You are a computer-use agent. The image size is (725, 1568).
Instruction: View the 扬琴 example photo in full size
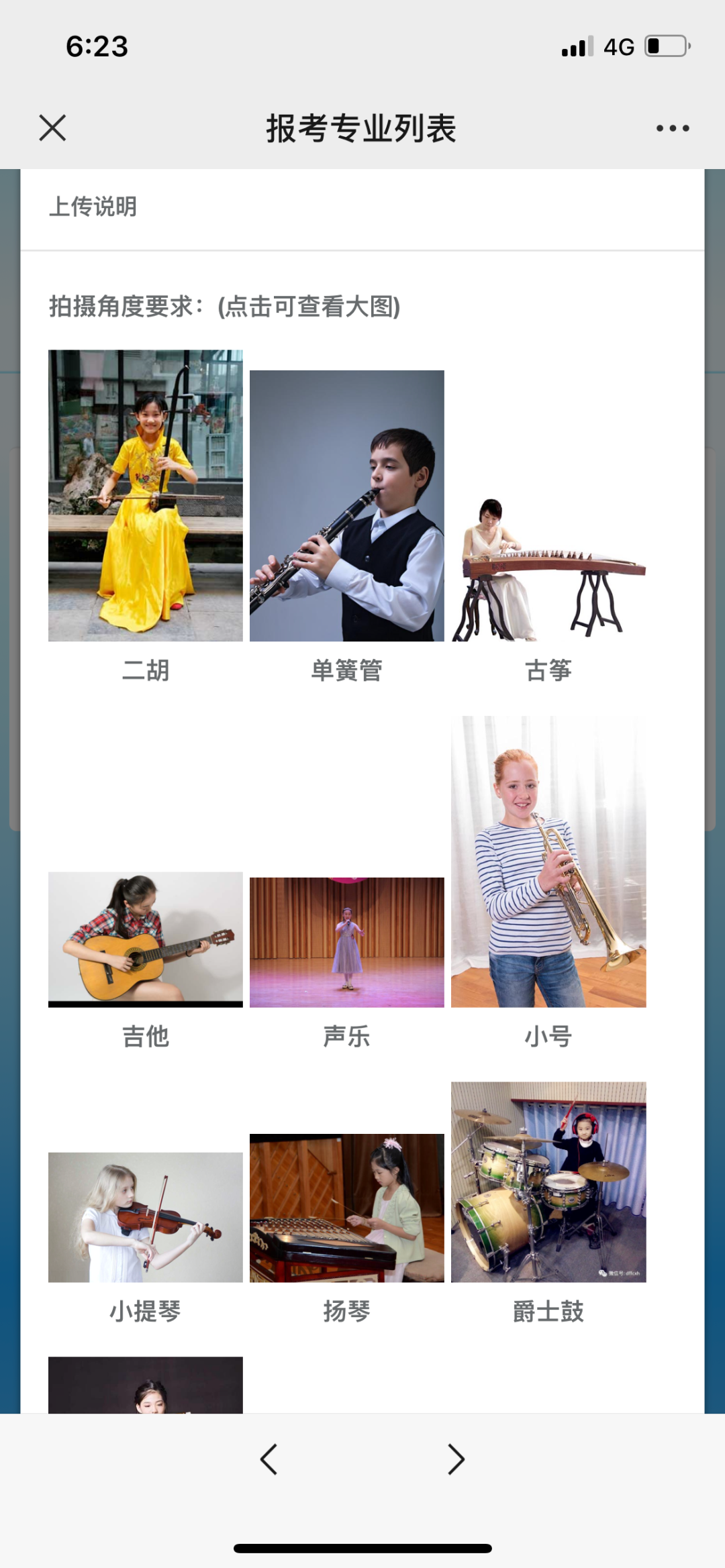tap(346, 1208)
